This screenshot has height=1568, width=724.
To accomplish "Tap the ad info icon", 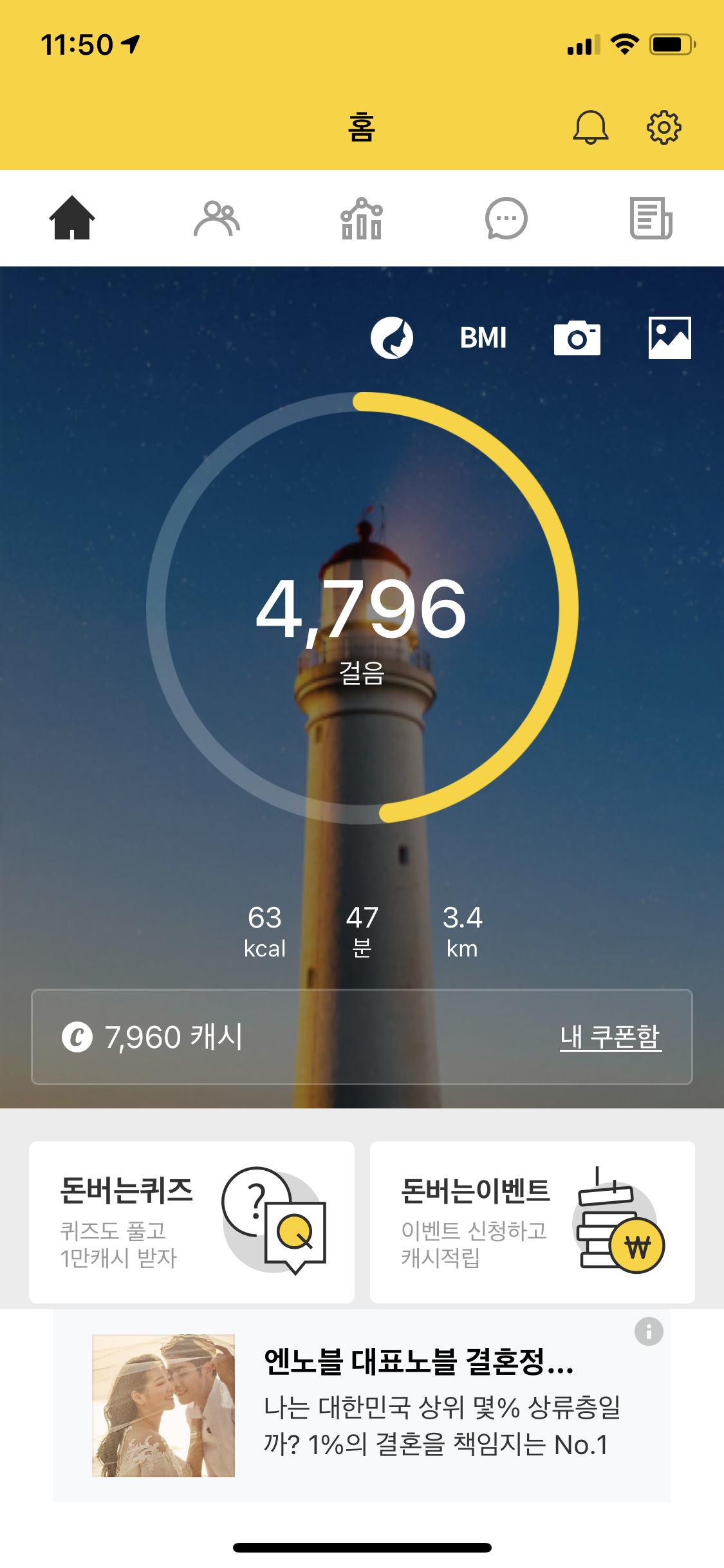I will (649, 1331).
